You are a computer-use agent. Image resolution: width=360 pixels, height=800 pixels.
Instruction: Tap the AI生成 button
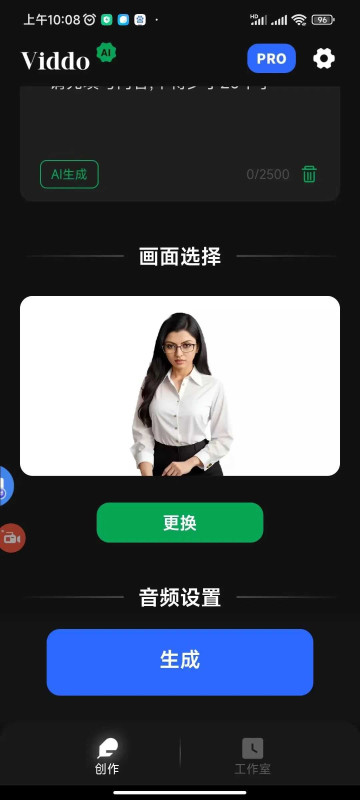click(x=69, y=174)
